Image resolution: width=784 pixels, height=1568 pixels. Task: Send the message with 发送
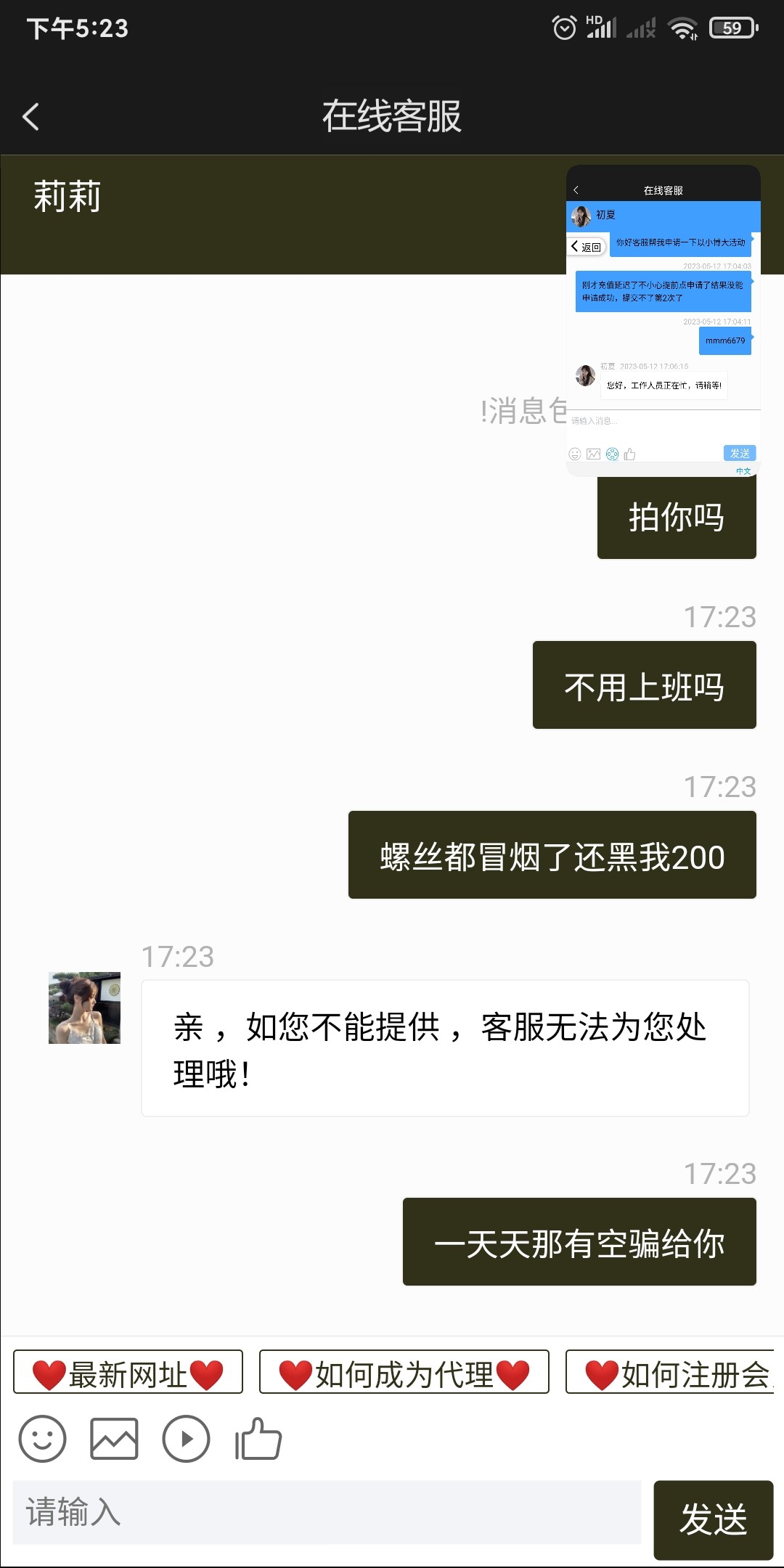713,1519
